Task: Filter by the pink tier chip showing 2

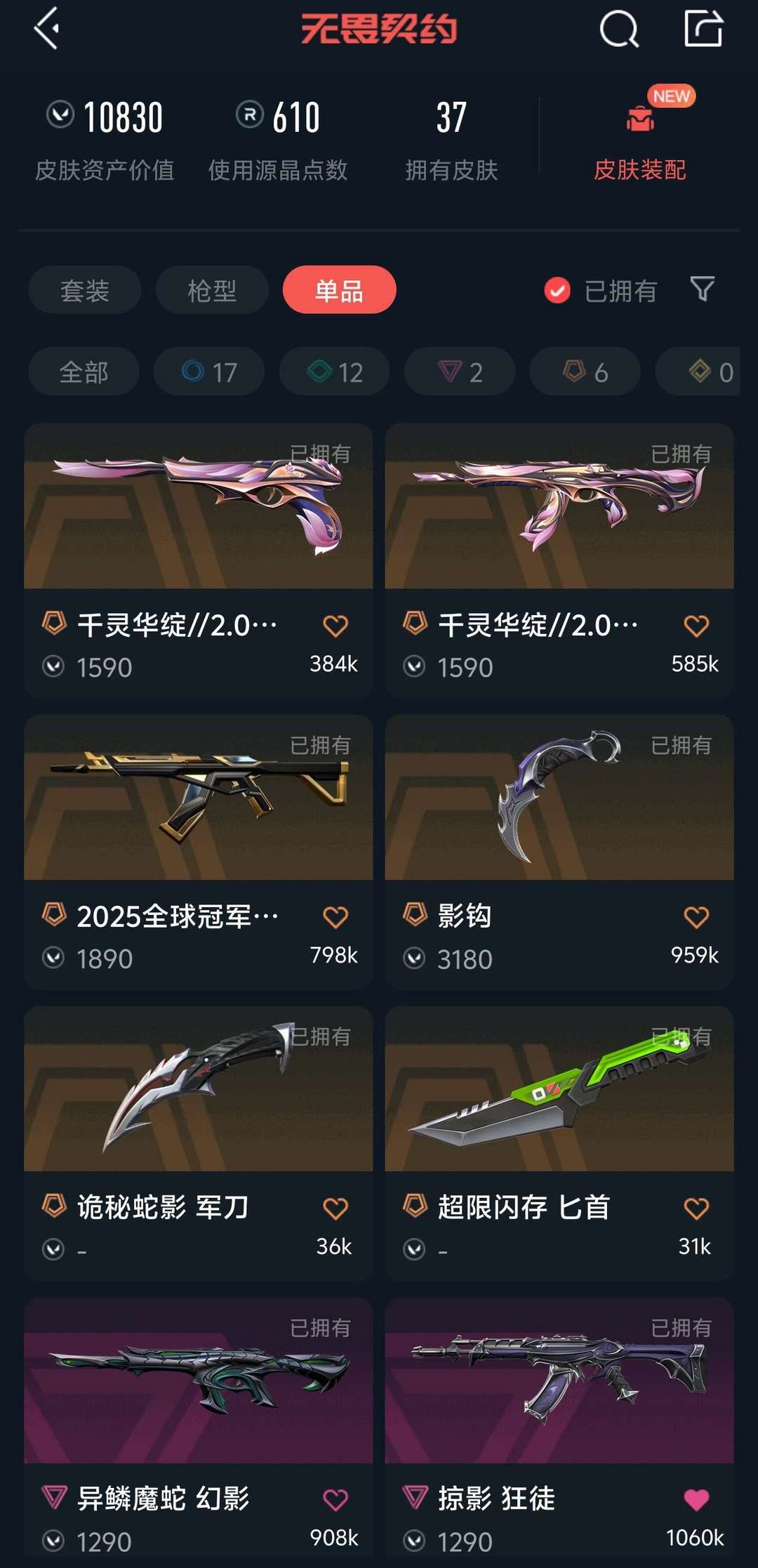Action: pos(460,371)
